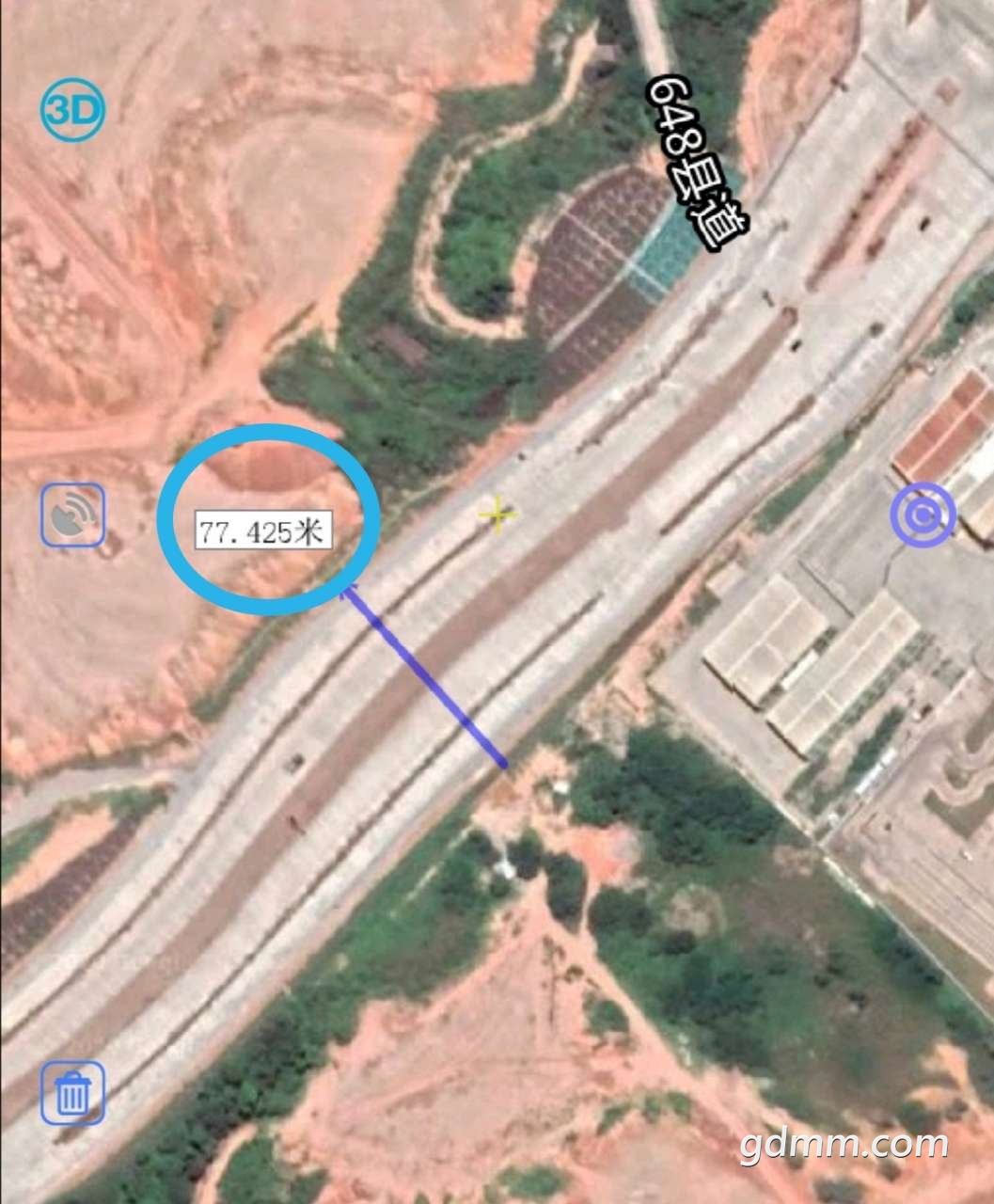Switch the map to 3D view
994x1204 pixels.
pyautogui.click(x=72, y=112)
